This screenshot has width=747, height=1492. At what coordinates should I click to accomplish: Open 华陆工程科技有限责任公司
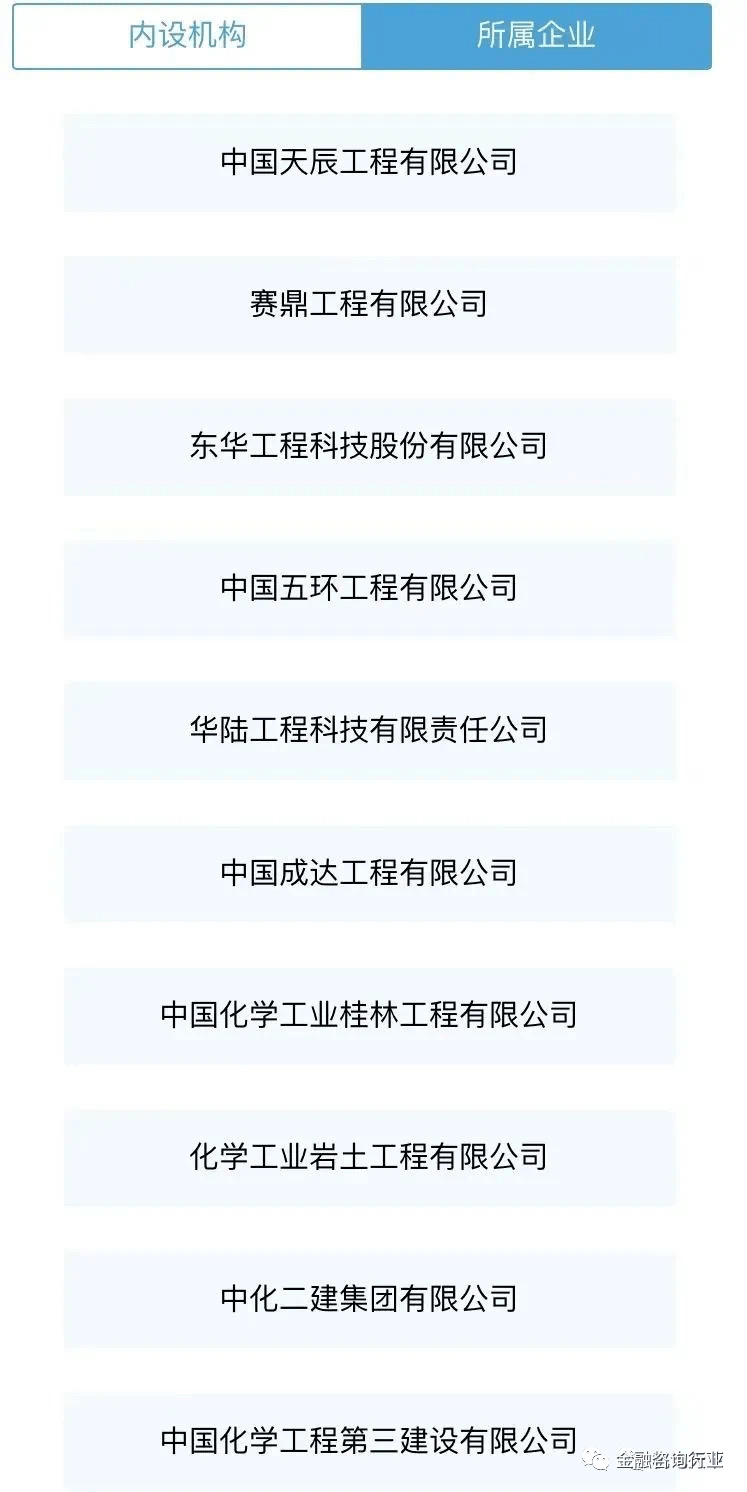tap(370, 731)
